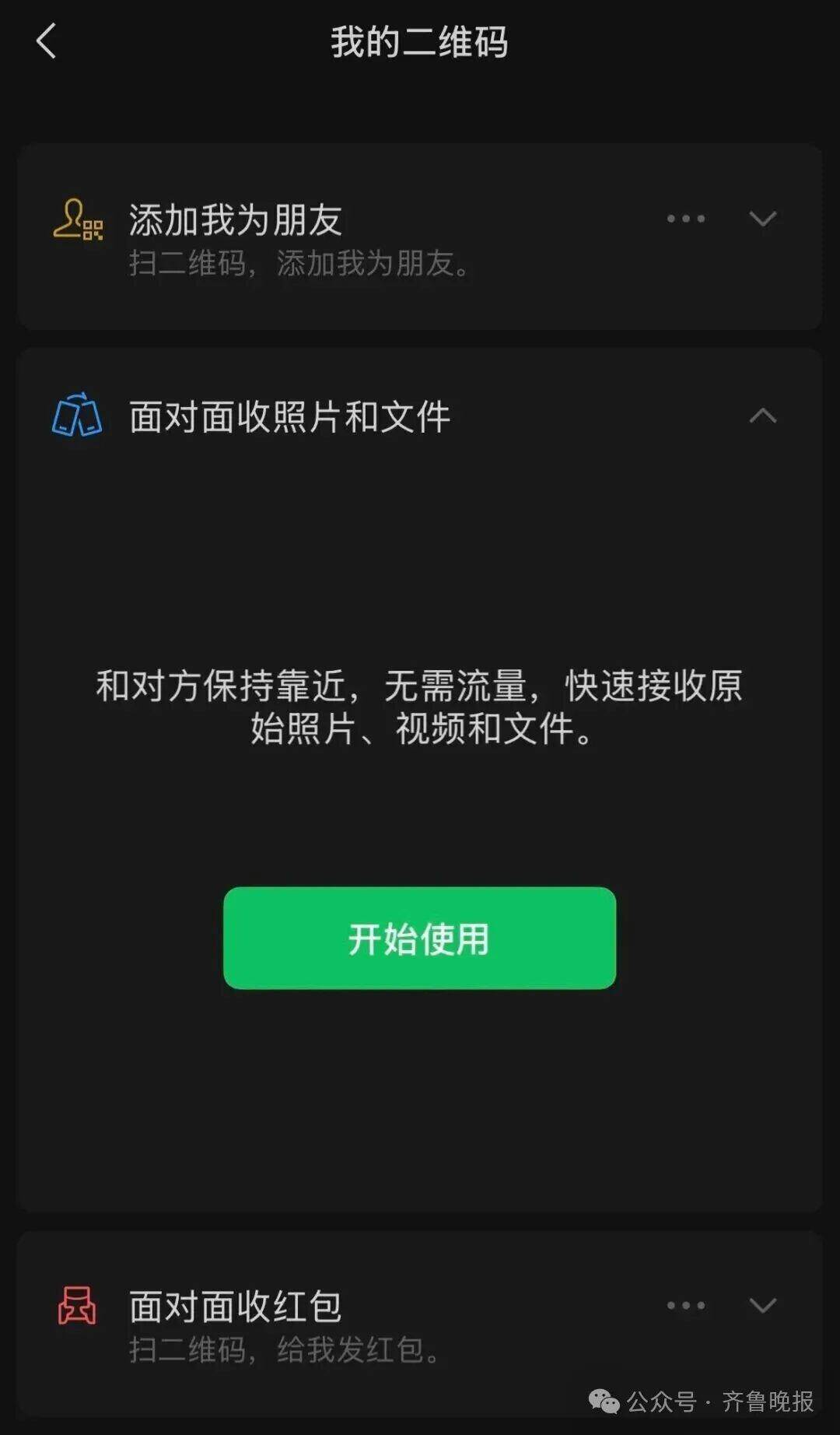Expand the 添加我为朋友 section

pos(762,219)
